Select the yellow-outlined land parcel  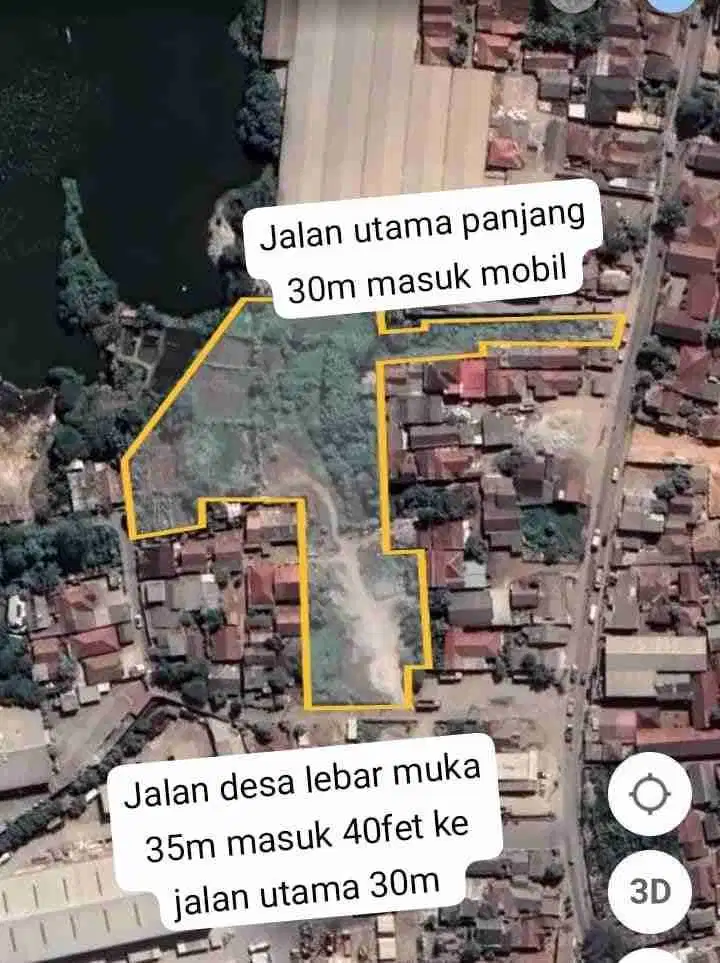(x=250, y=430)
